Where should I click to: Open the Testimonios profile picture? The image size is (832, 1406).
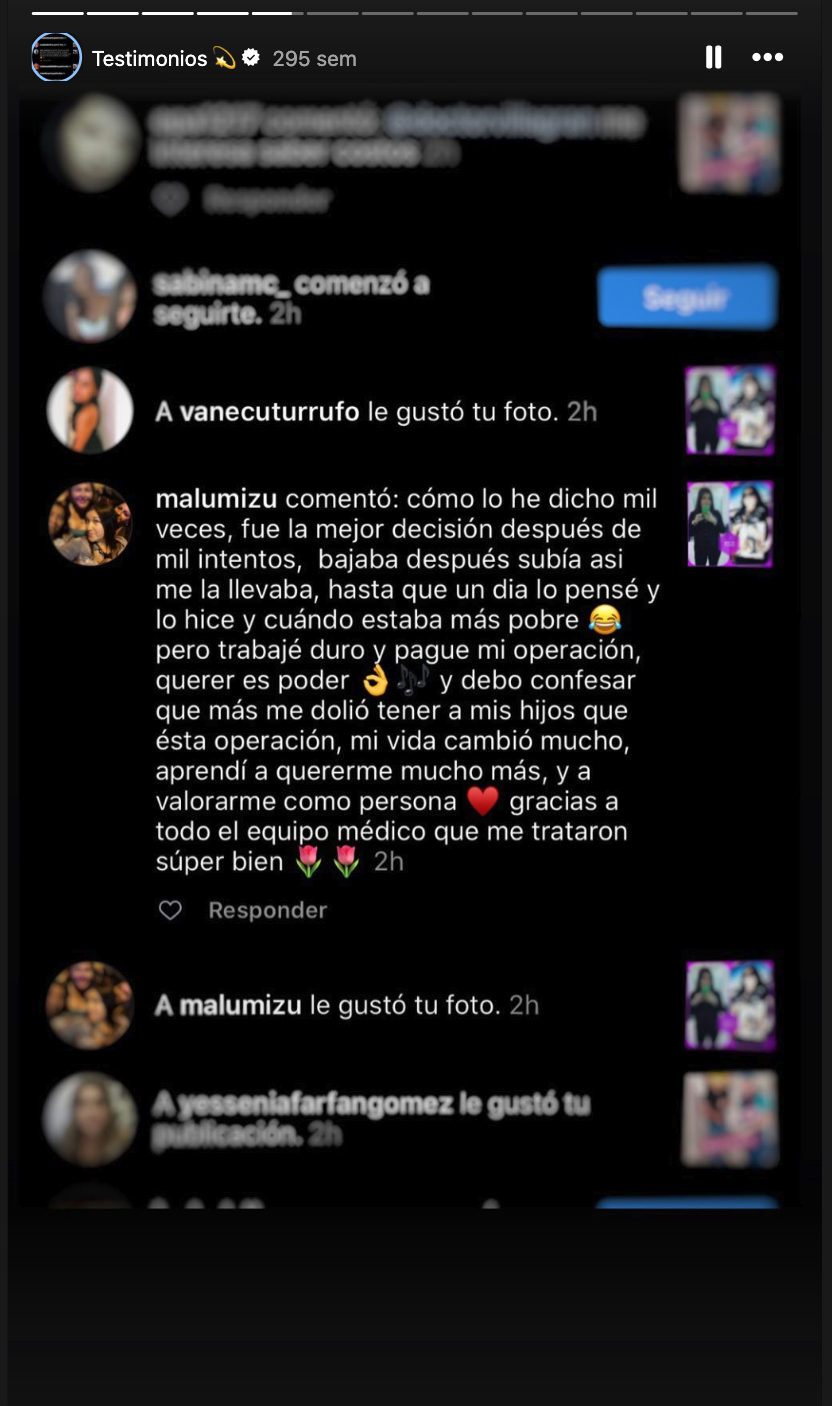56,57
